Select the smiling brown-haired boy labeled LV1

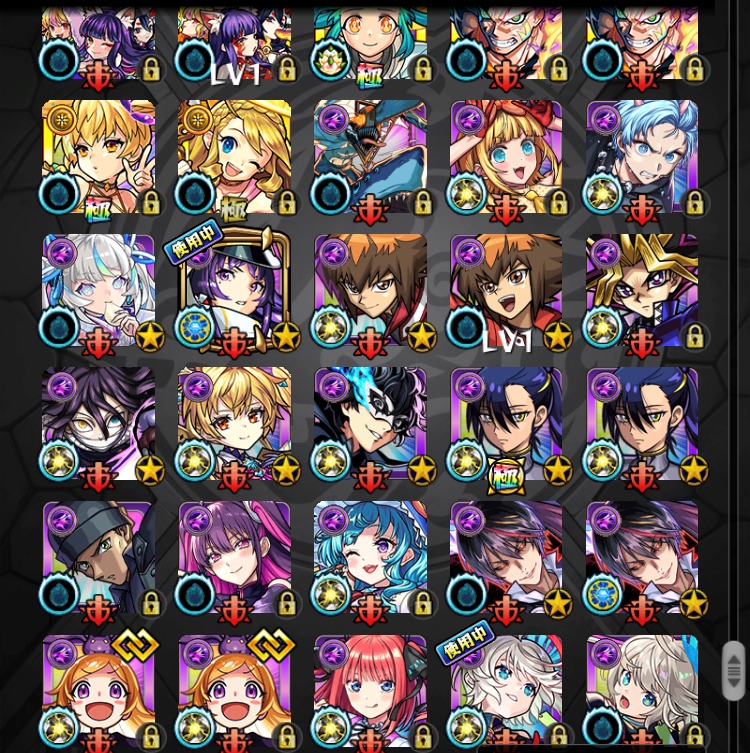[x=506, y=292]
